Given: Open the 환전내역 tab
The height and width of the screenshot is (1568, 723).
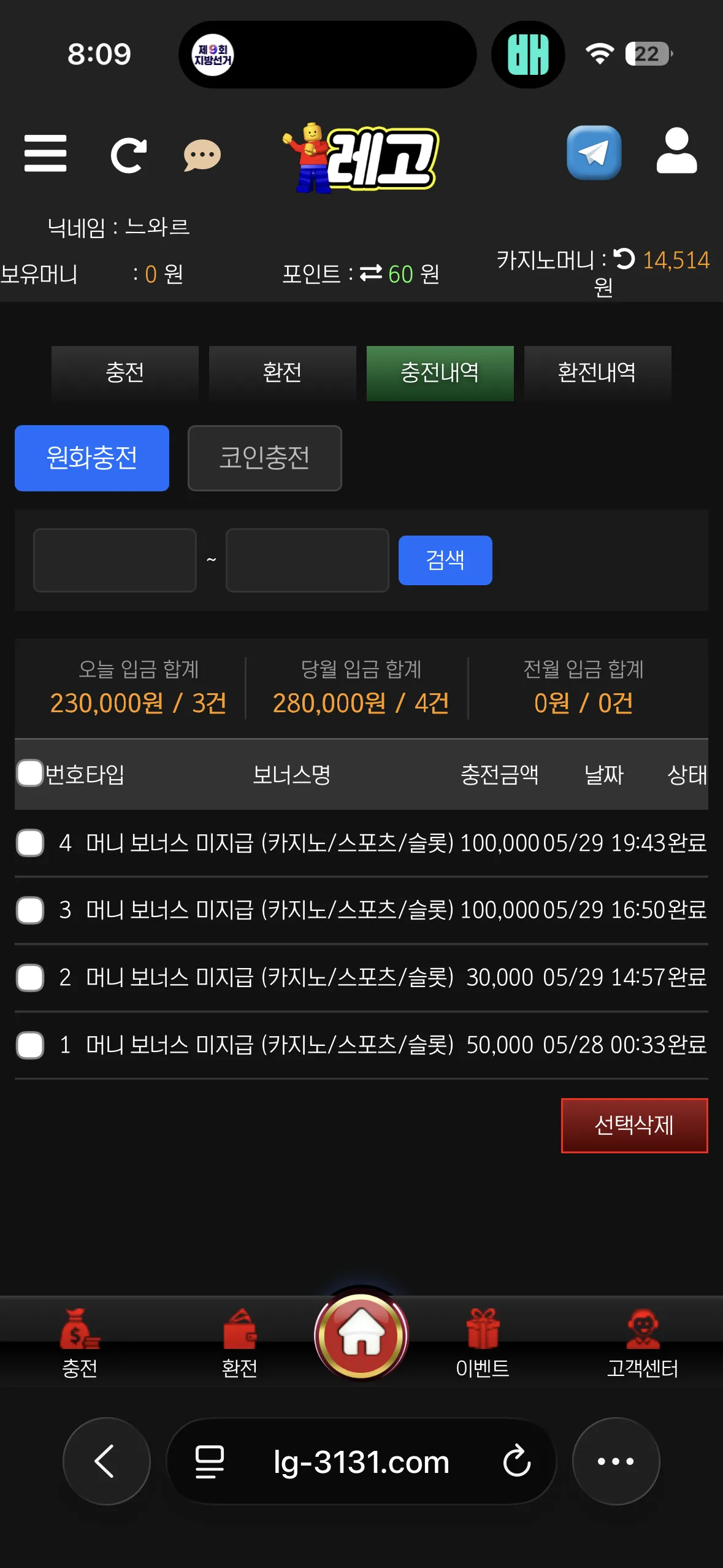Looking at the screenshot, I should click(x=597, y=373).
